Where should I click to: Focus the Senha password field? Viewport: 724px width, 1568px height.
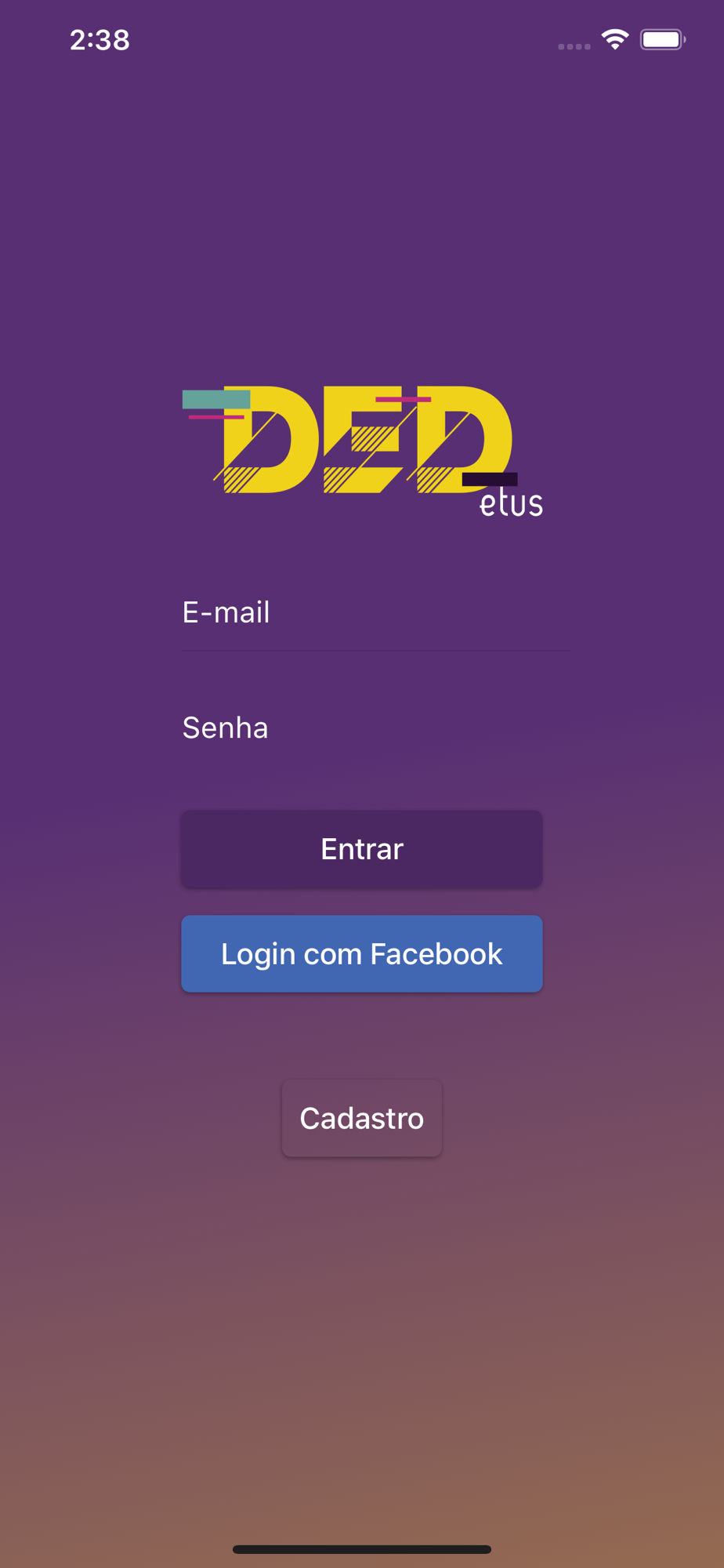(x=376, y=728)
